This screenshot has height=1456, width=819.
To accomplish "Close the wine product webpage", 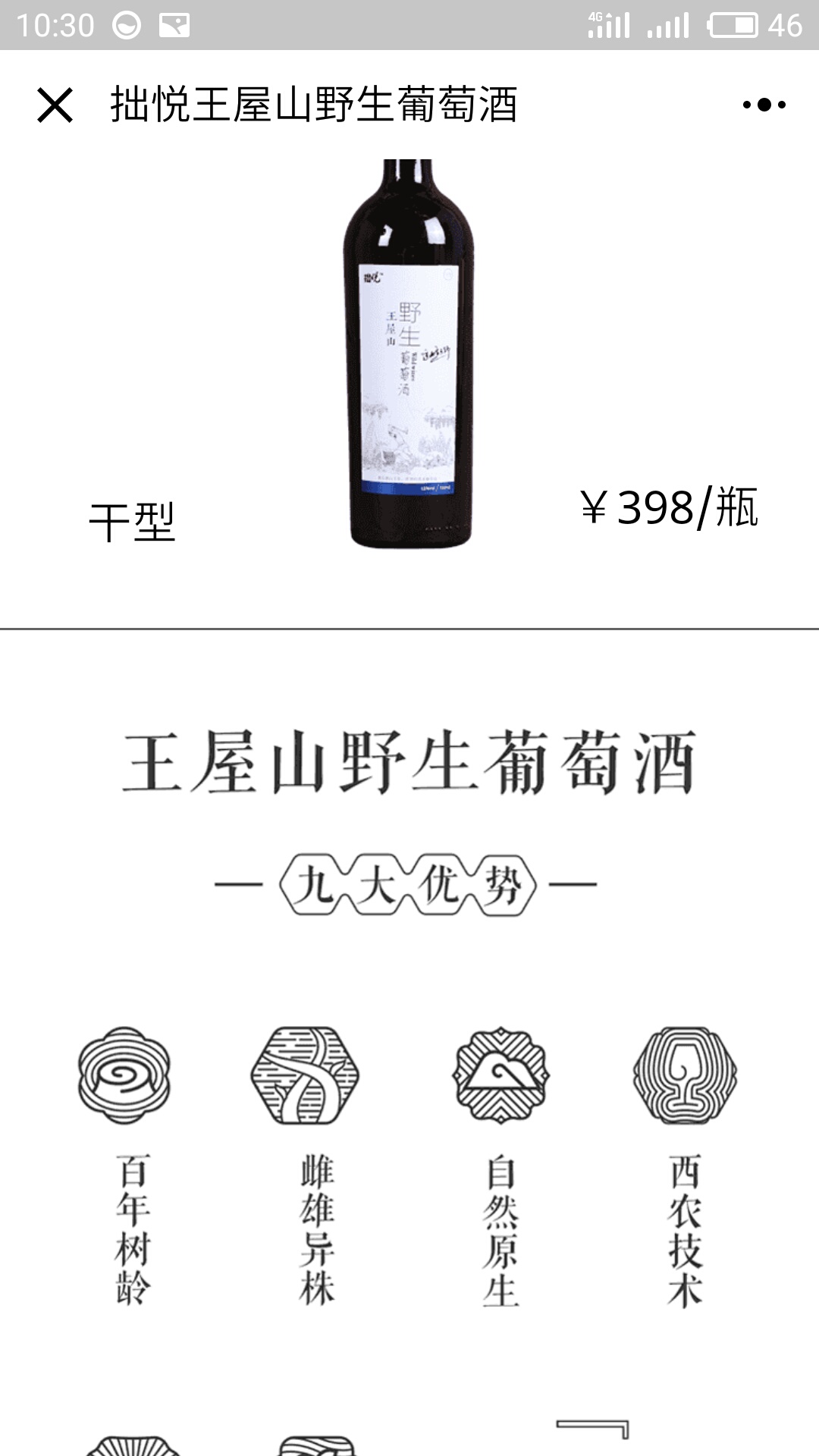I will pyautogui.click(x=55, y=105).
